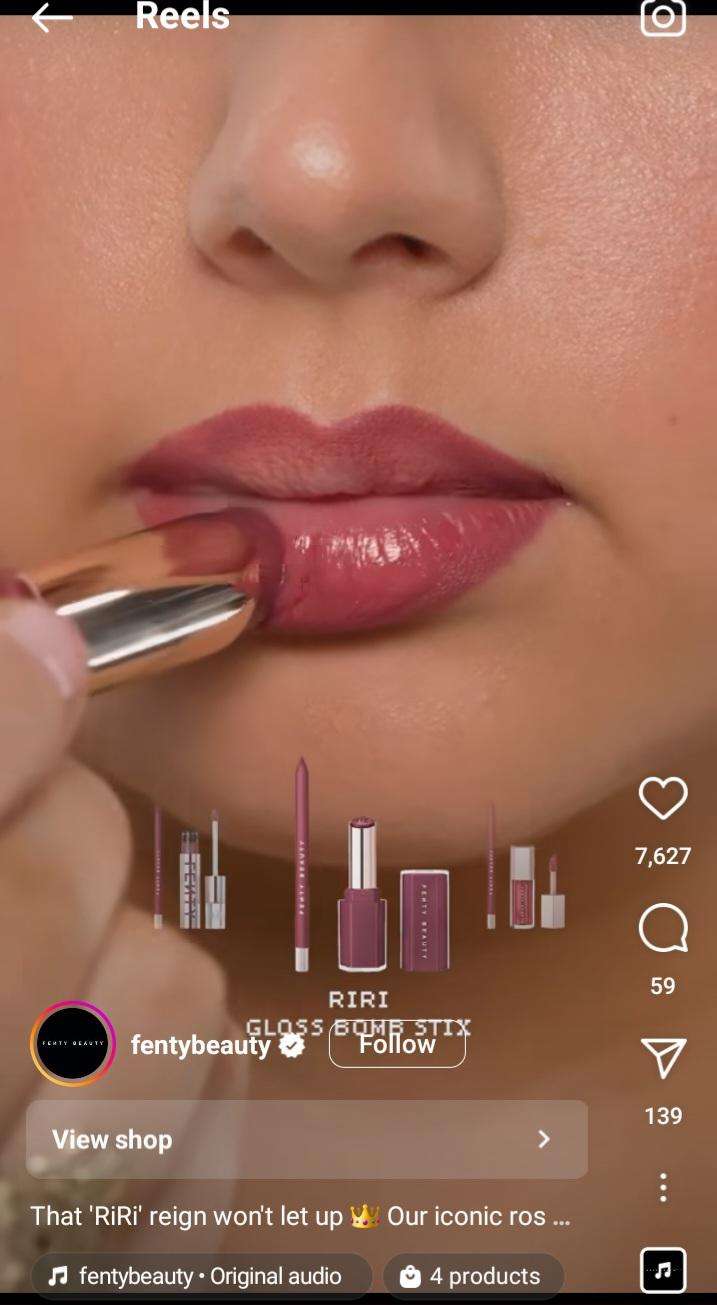The image size is (717, 1305).
Task: Open the audio thumbnail icon
Action: [x=663, y=1270]
